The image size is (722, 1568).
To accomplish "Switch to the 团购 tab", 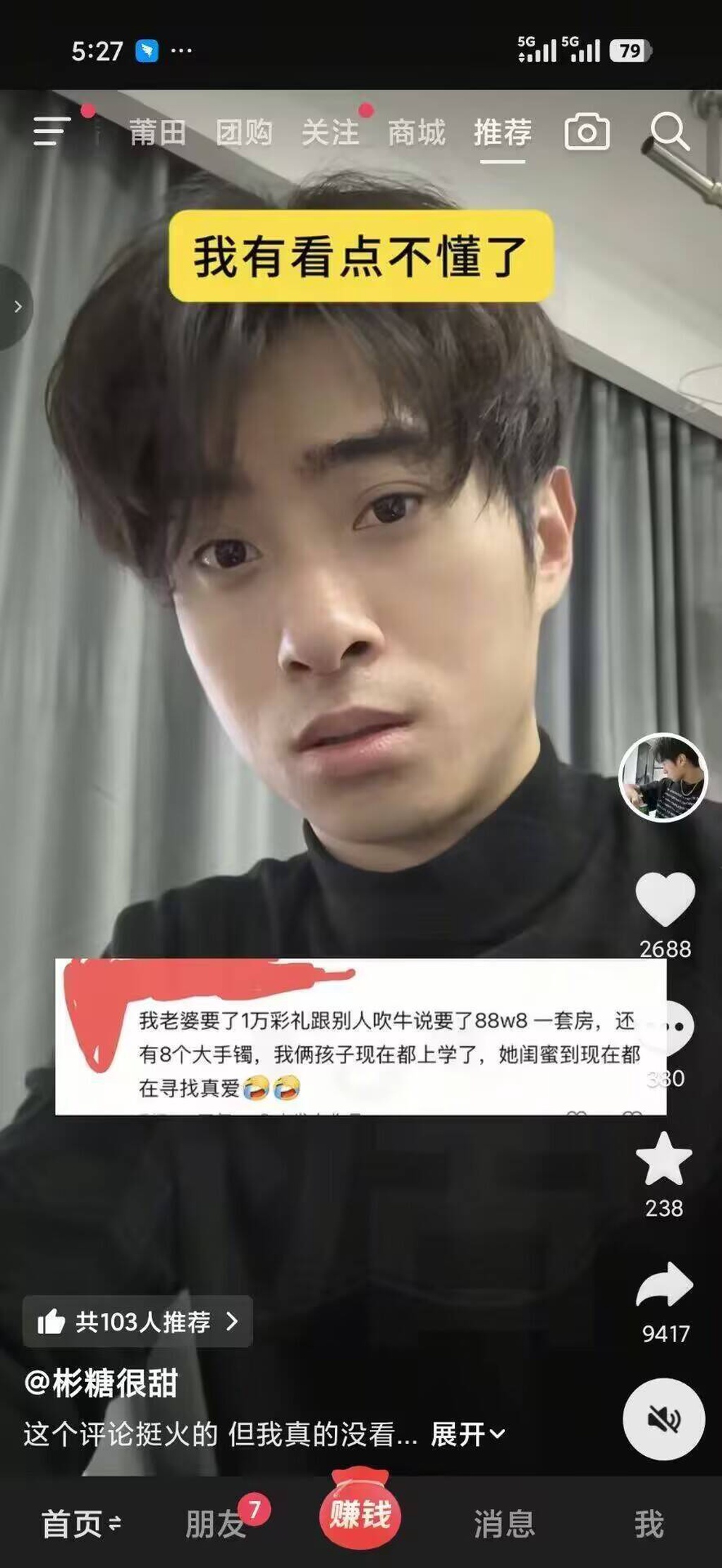I will [x=244, y=133].
